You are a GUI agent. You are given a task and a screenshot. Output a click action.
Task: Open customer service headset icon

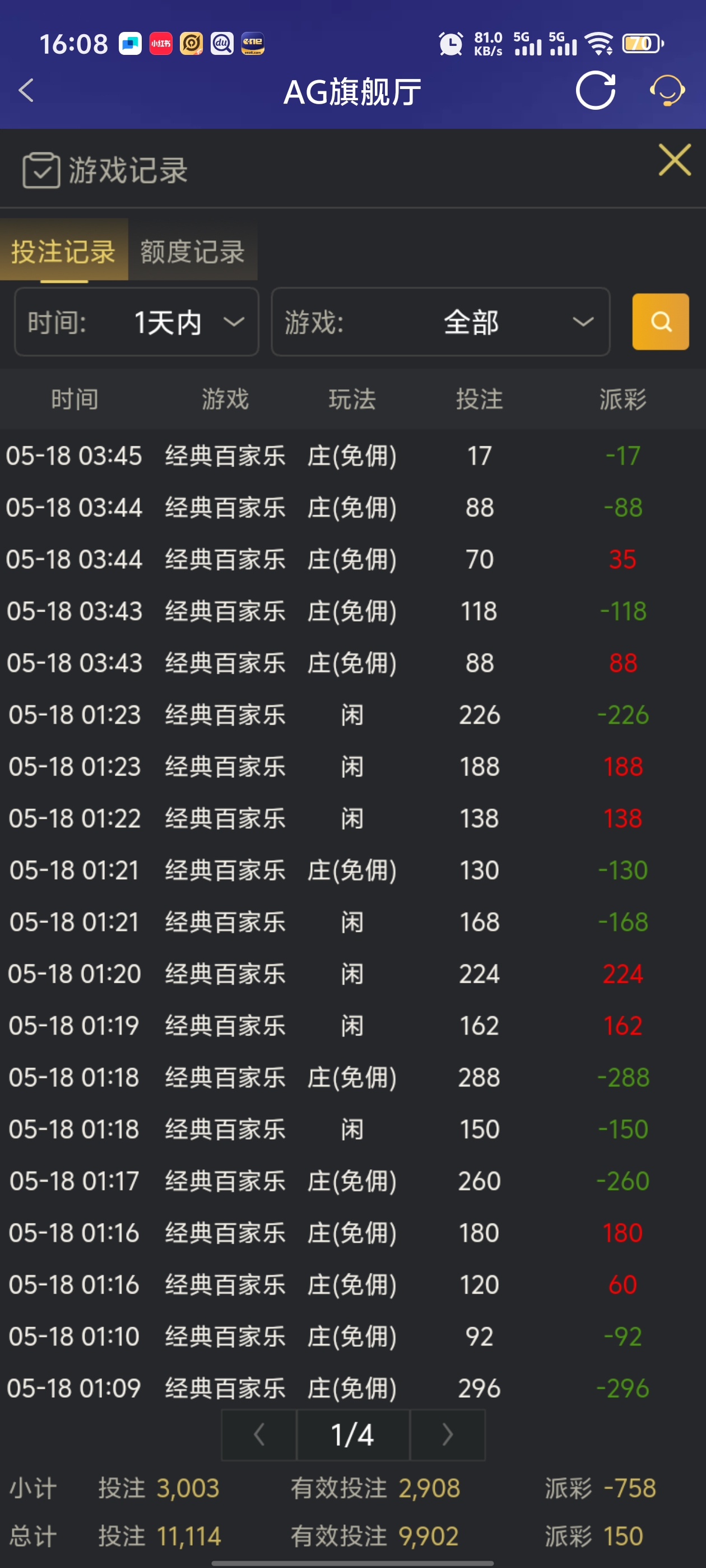tap(667, 91)
